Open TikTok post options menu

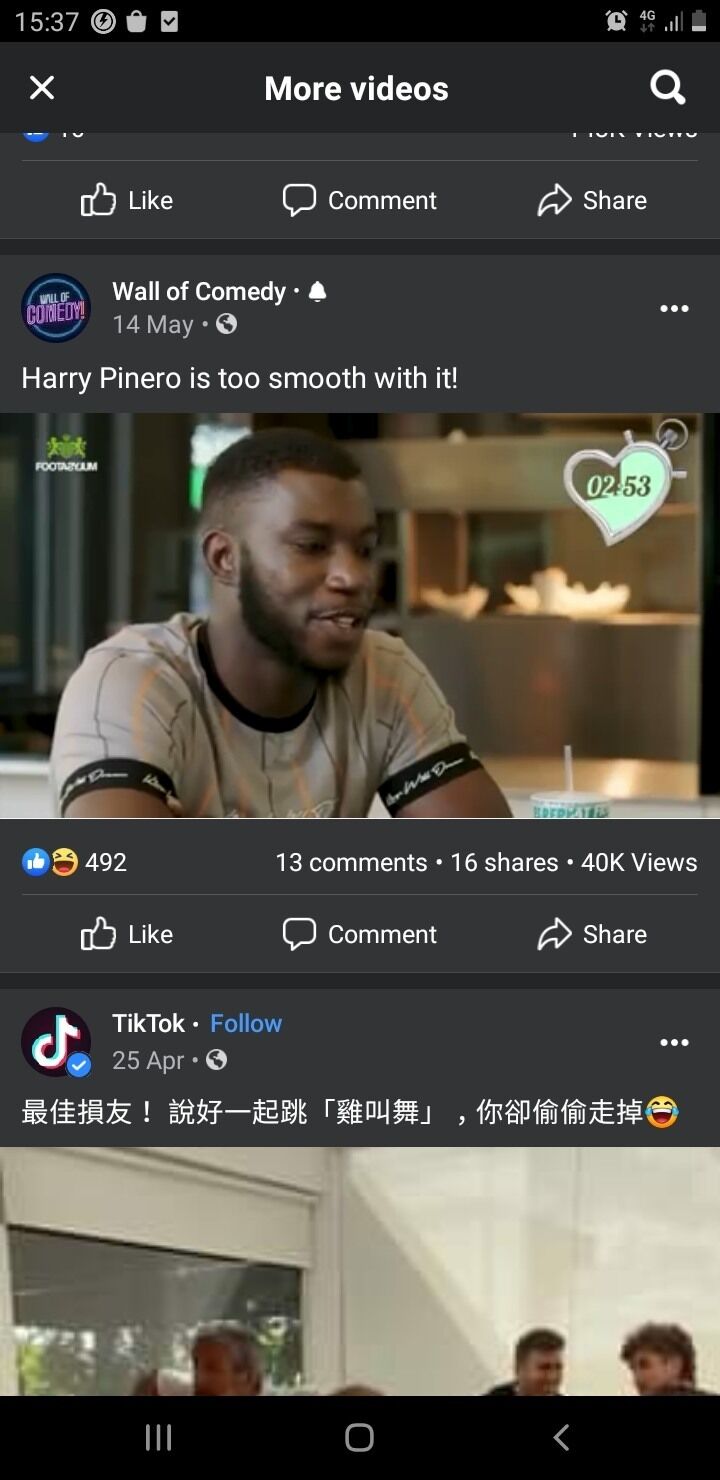point(674,1042)
